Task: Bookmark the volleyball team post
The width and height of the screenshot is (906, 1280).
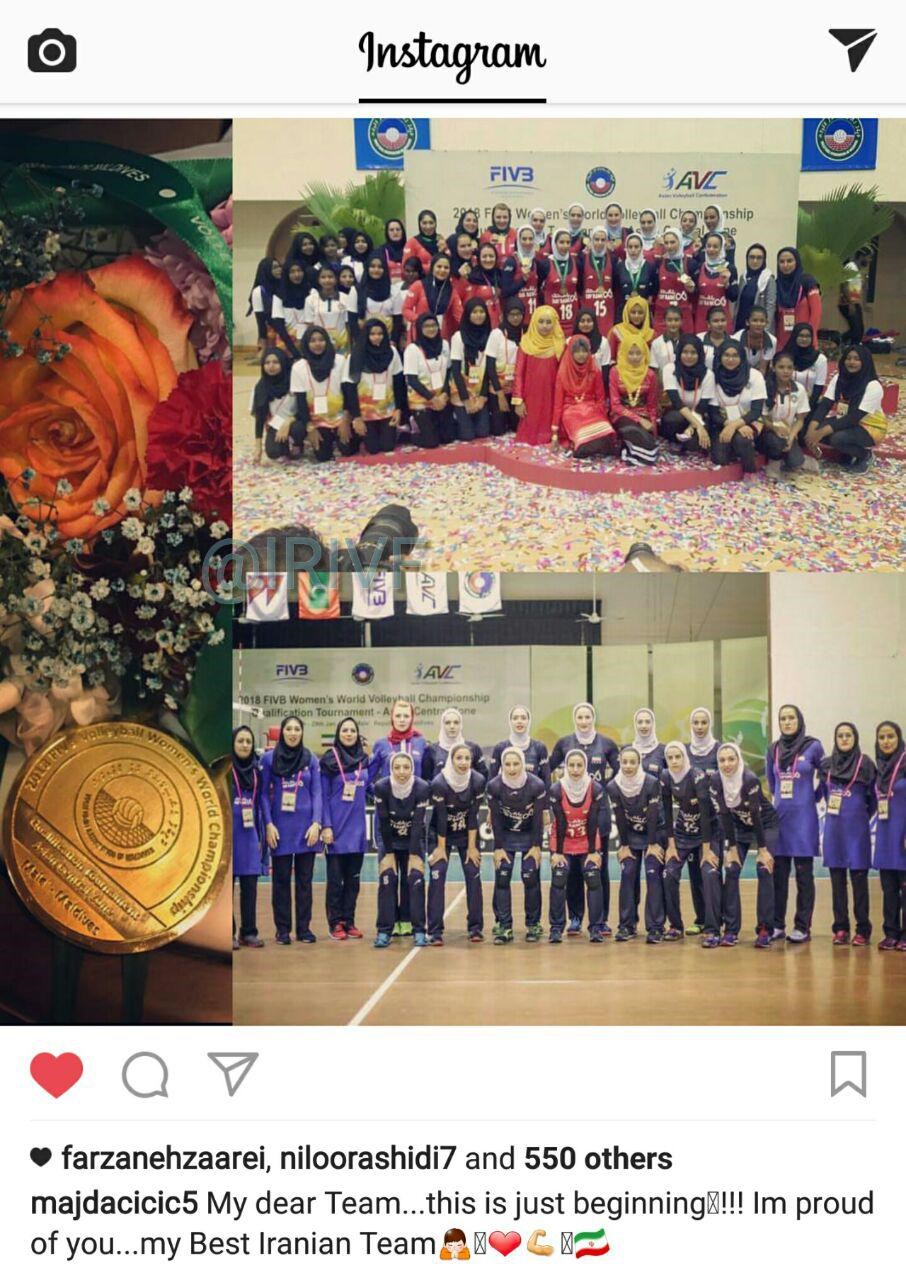Action: [848, 1074]
